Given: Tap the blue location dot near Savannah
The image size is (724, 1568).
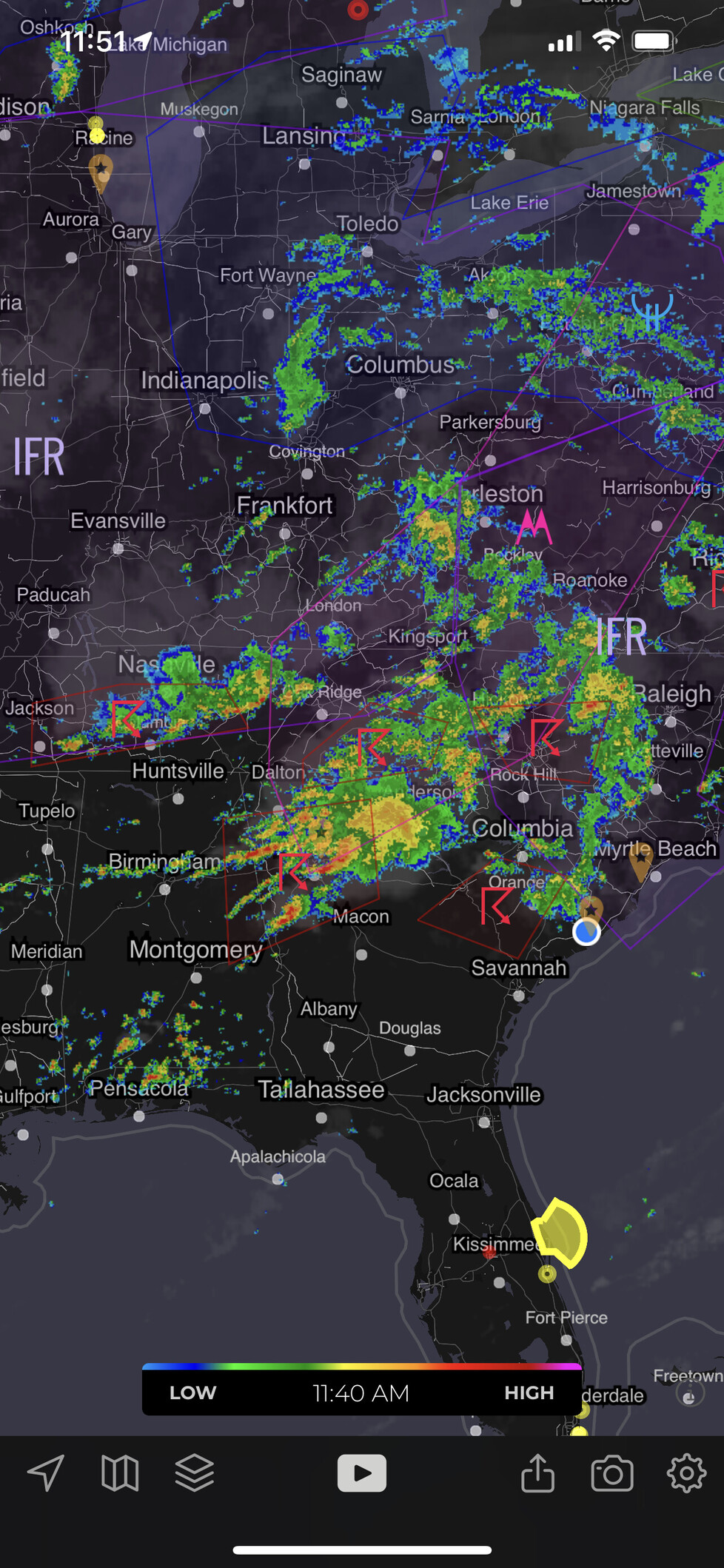Looking at the screenshot, I should (x=587, y=932).
